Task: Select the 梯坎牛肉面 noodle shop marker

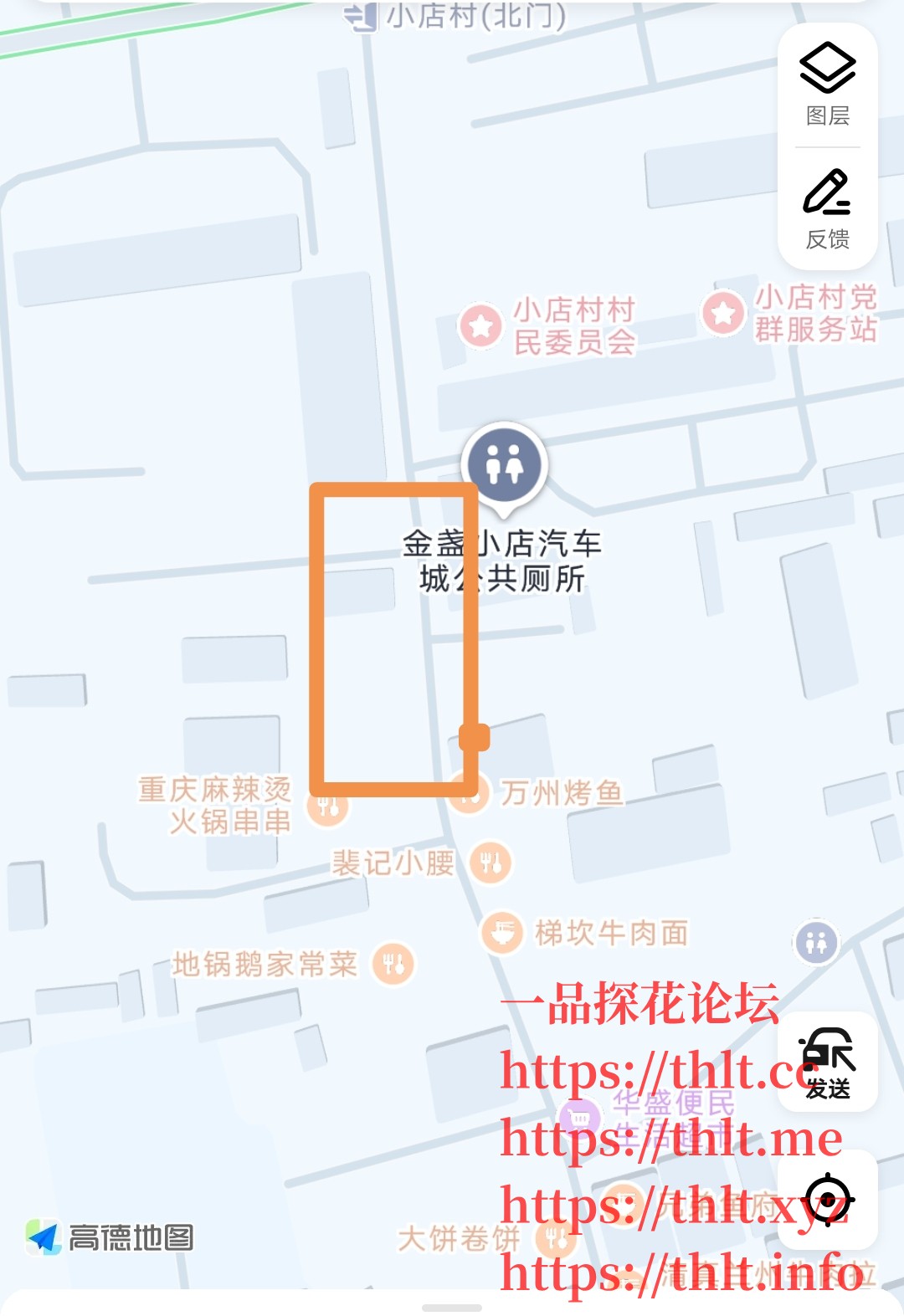Action: point(502,932)
